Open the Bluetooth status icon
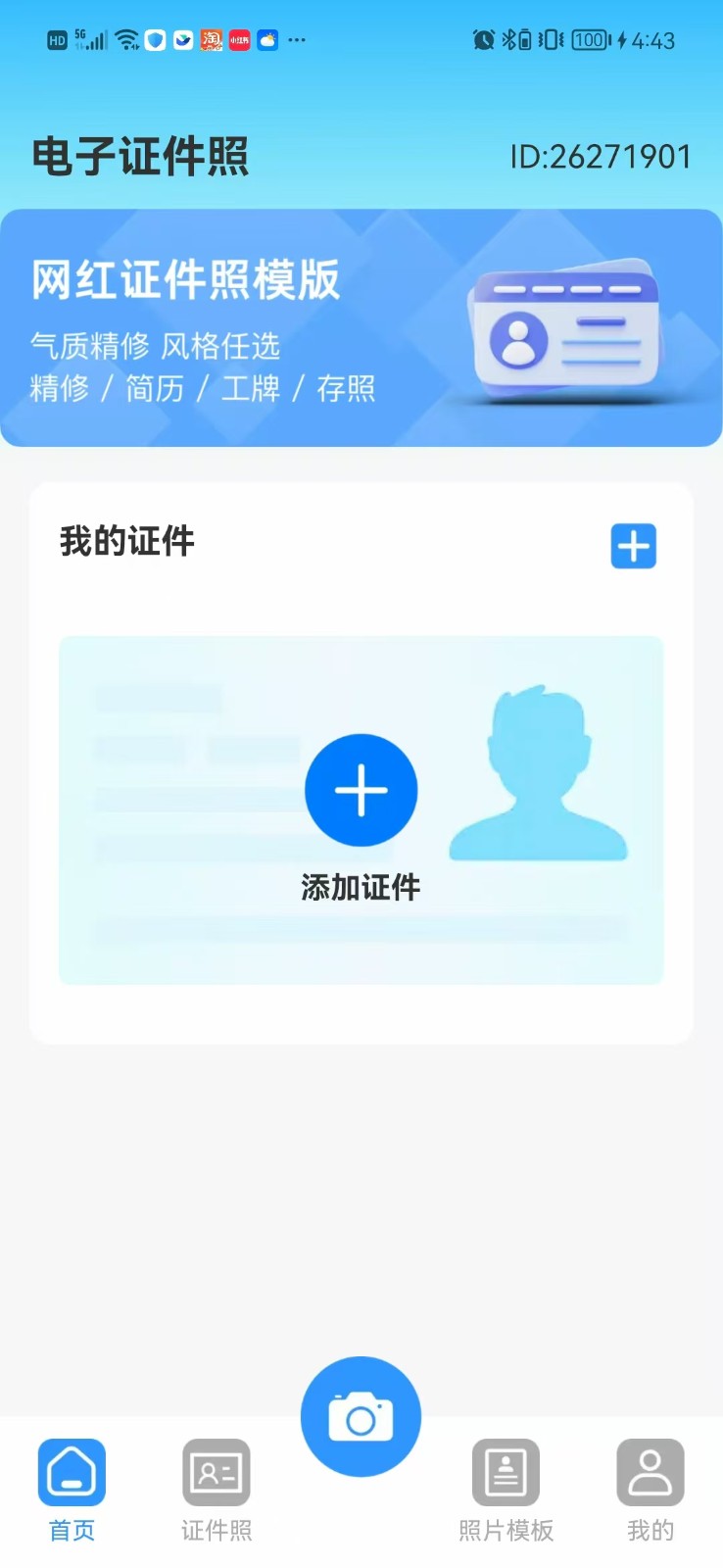723x1568 pixels. coord(507,40)
